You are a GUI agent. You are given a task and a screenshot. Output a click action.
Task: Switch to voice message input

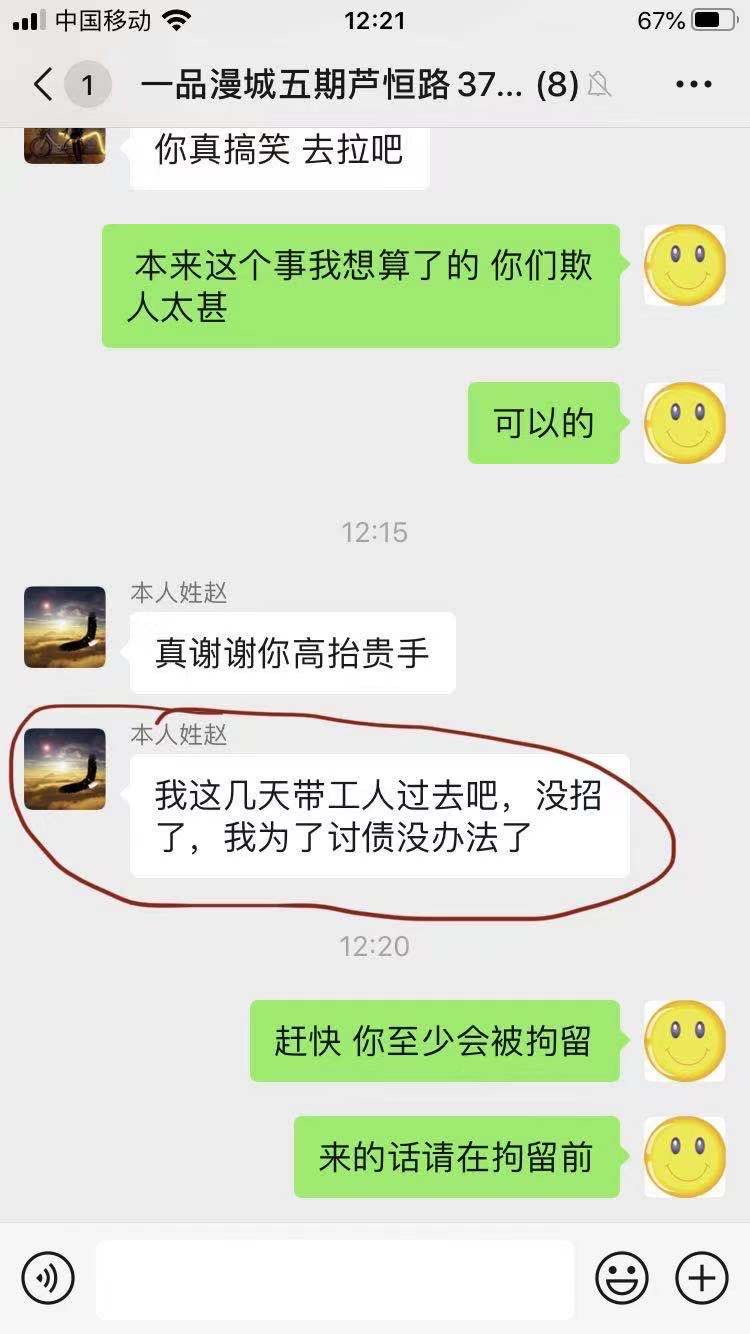point(48,1278)
